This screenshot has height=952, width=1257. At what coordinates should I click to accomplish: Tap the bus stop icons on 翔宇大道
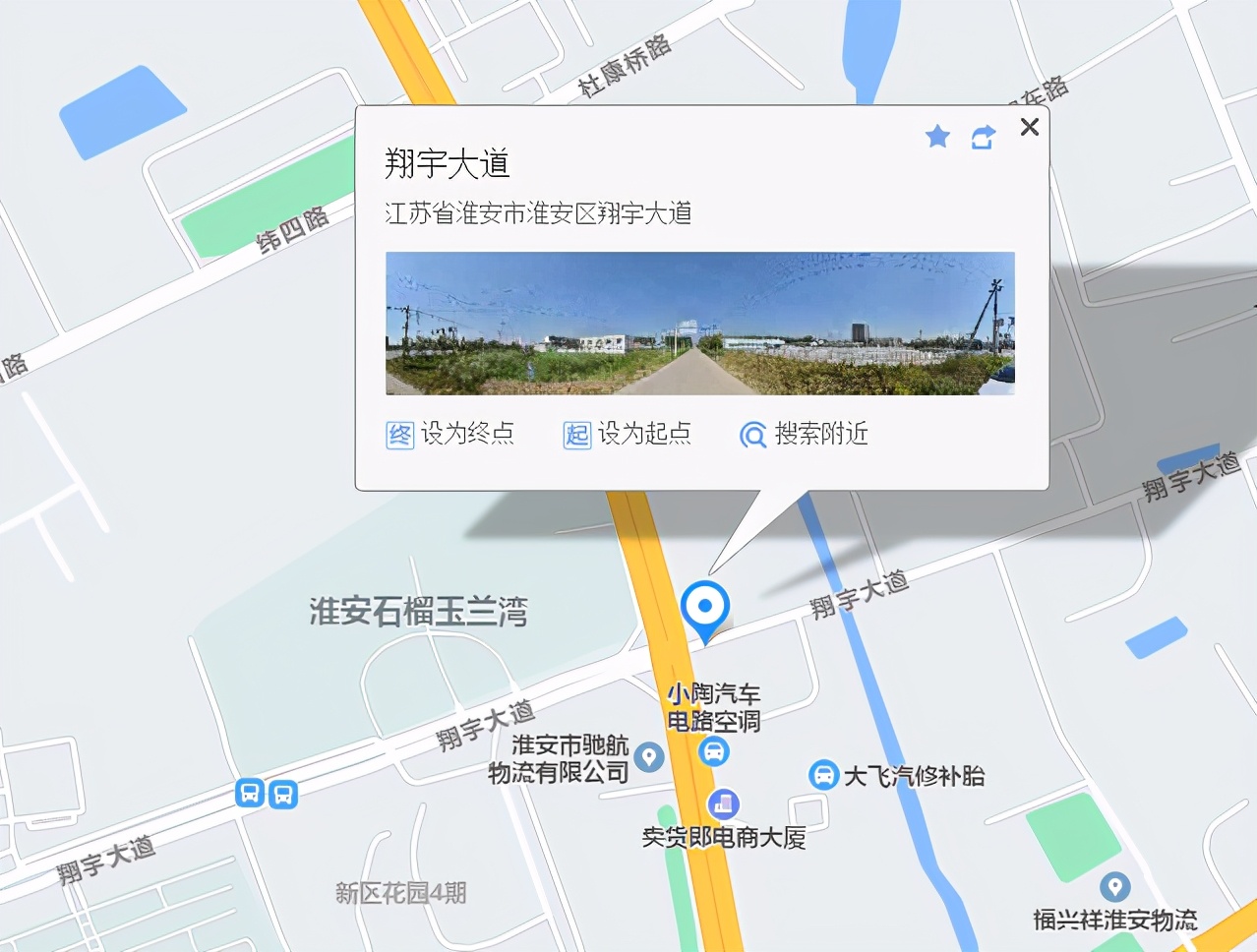pyautogui.click(x=267, y=793)
